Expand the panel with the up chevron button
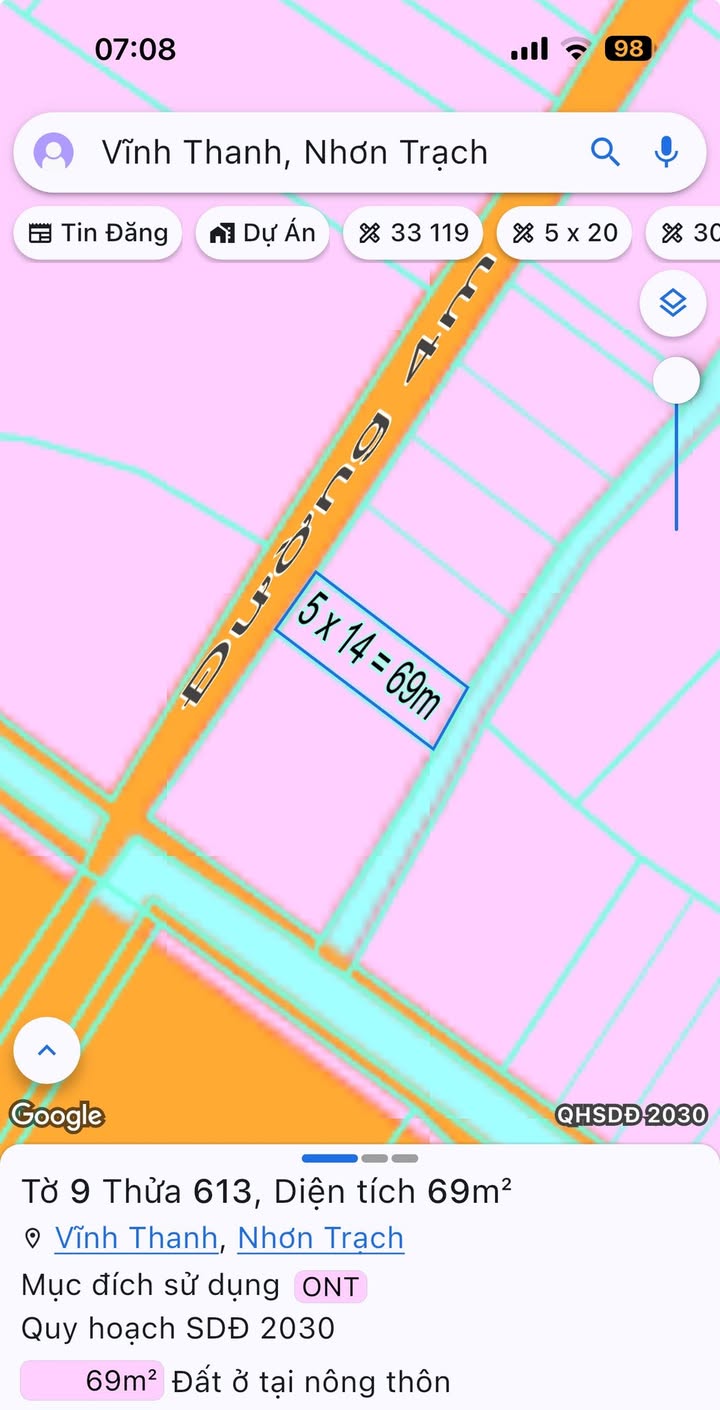720x1410 pixels. point(47,1050)
